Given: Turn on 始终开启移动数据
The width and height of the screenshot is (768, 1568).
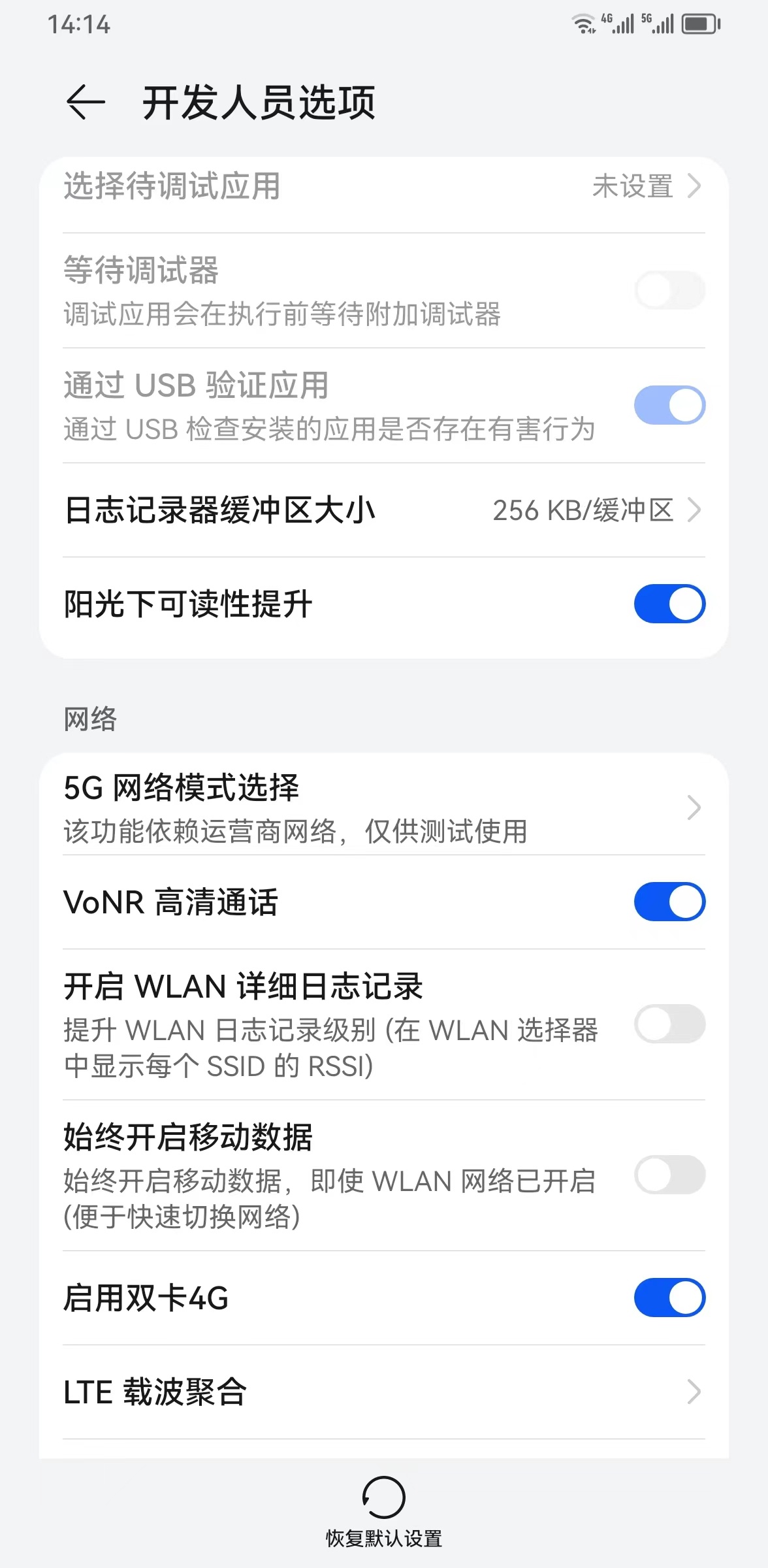Looking at the screenshot, I should pyautogui.click(x=669, y=1175).
